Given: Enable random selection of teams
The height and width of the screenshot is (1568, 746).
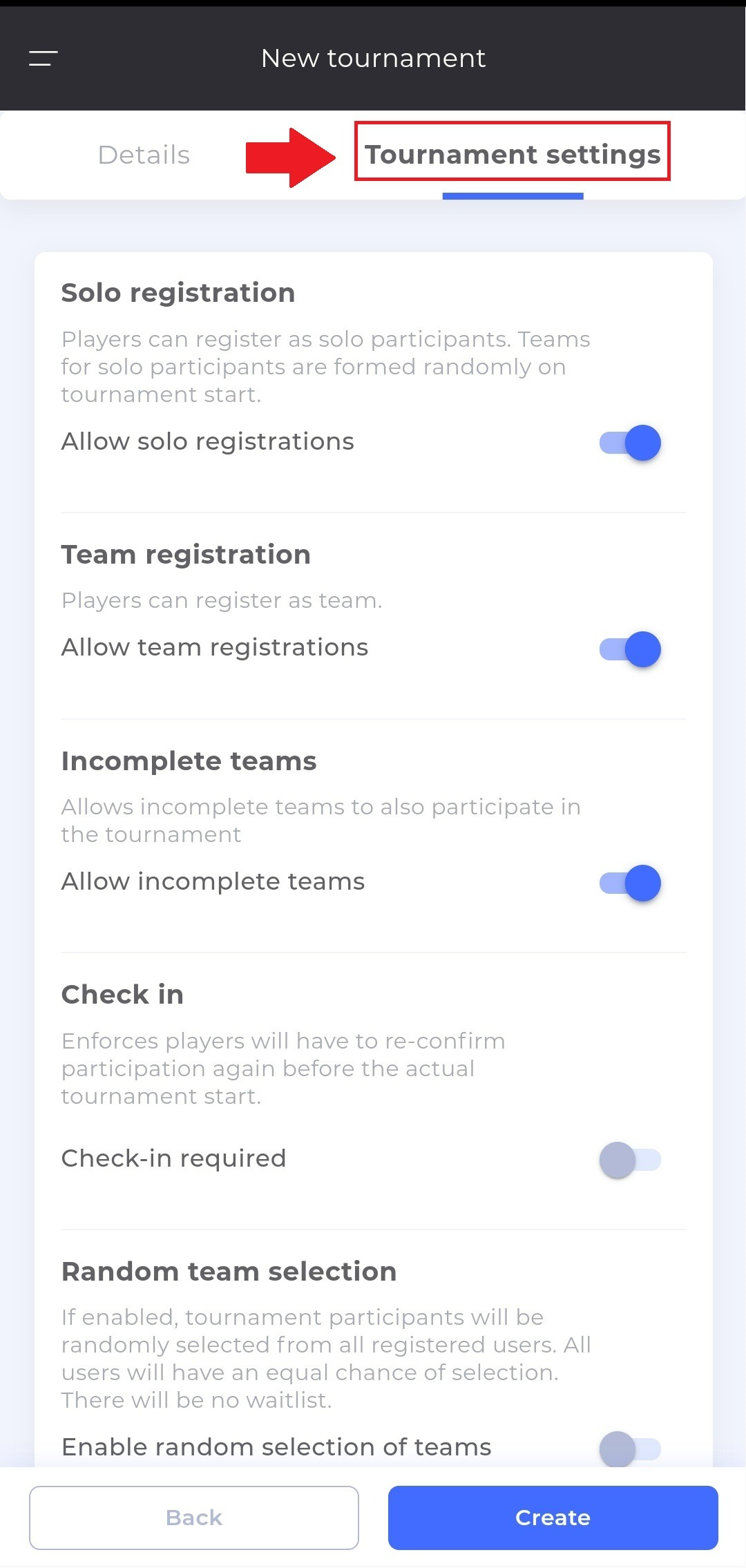Looking at the screenshot, I should (630, 1449).
